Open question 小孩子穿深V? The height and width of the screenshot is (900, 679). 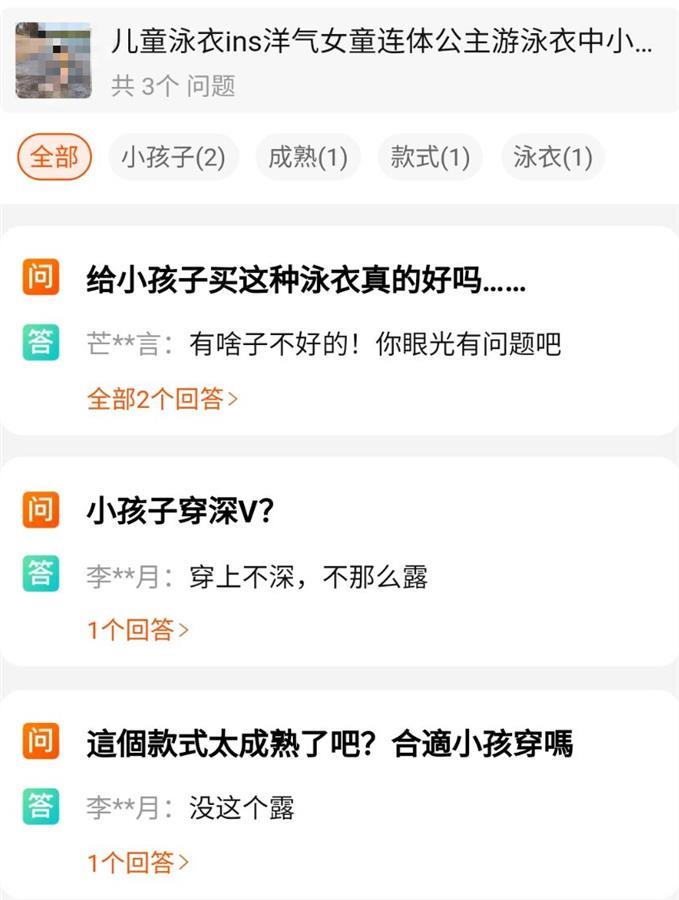click(x=180, y=513)
